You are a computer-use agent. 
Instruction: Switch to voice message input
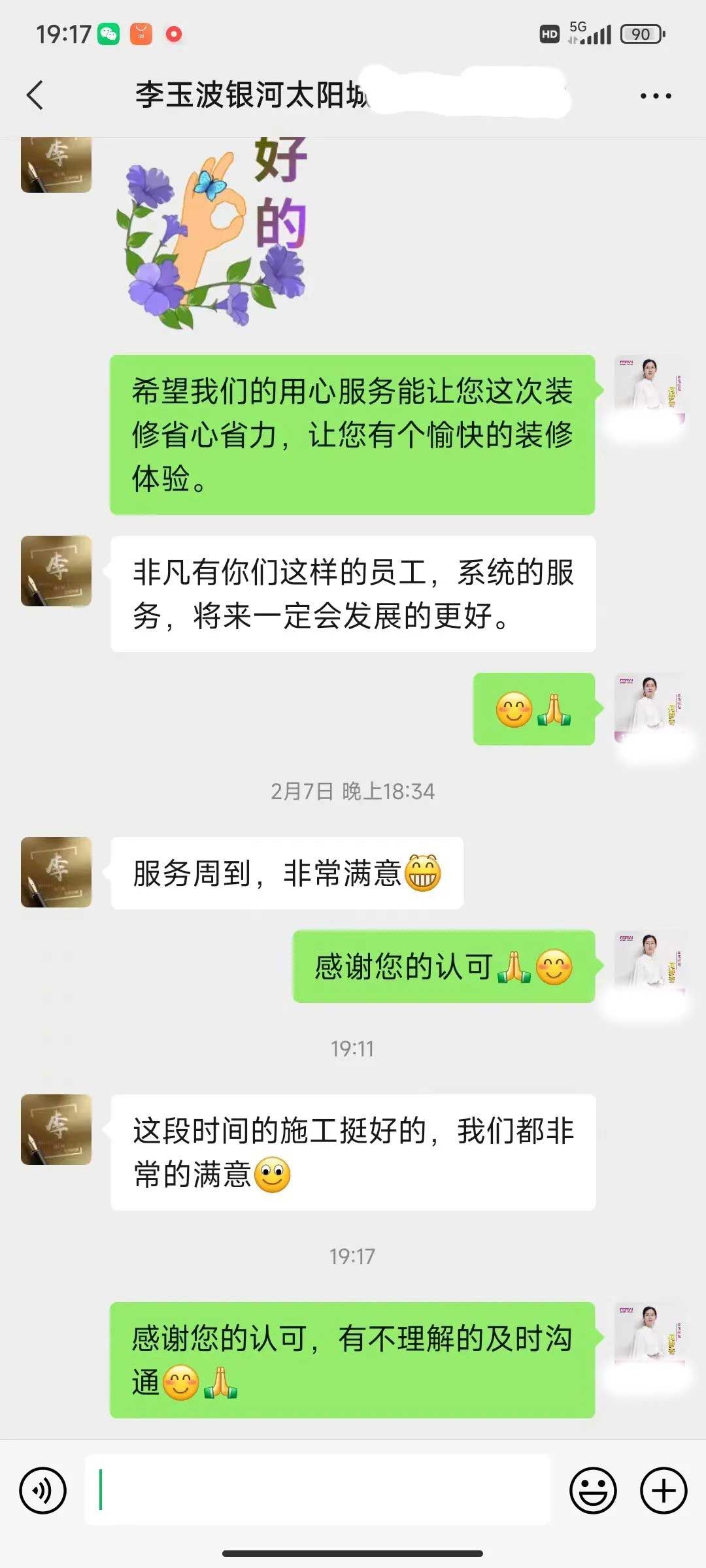pyautogui.click(x=43, y=1491)
